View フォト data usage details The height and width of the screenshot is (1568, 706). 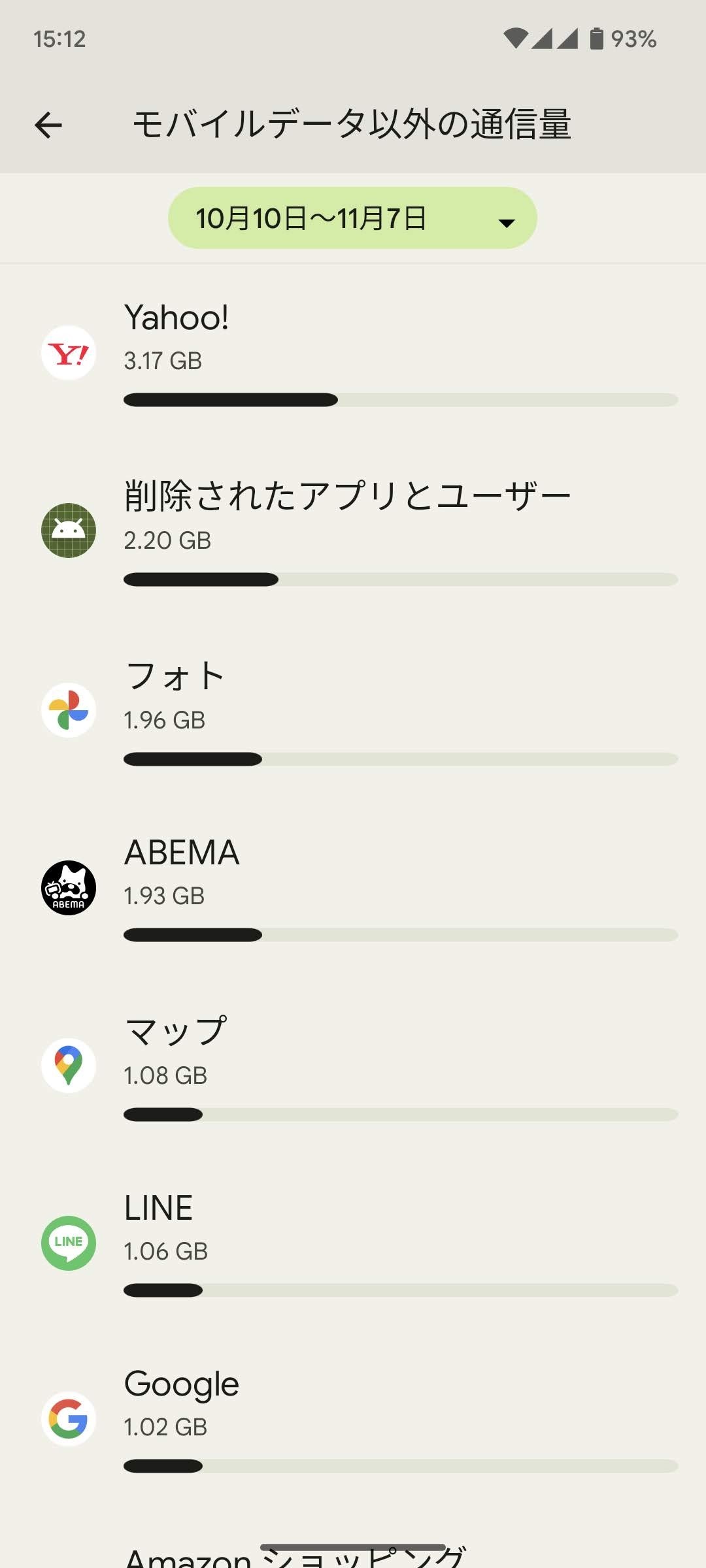click(353, 710)
